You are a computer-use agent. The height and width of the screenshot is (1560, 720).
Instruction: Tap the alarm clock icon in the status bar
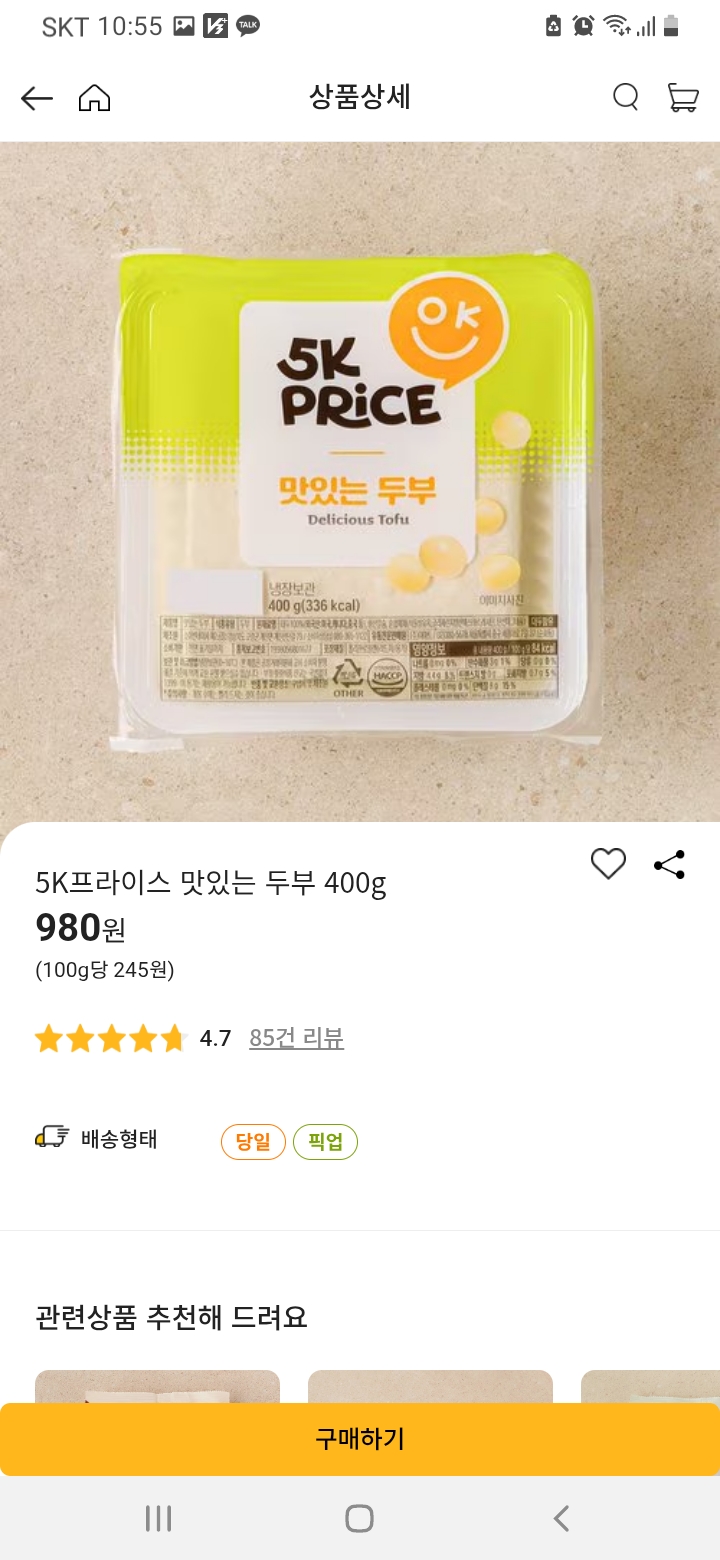click(583, 26)
